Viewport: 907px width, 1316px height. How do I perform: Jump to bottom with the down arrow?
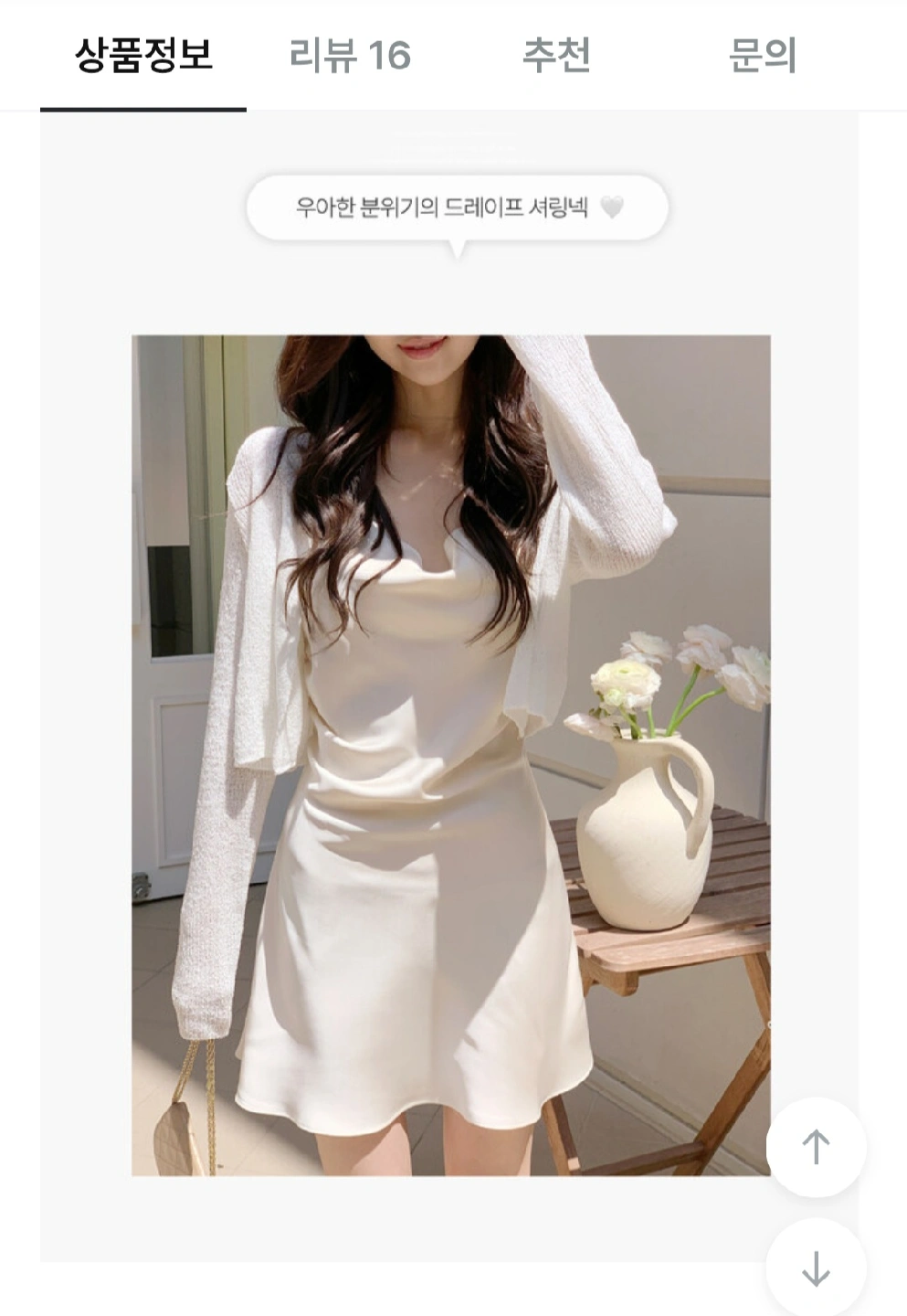pos(816,1268)
